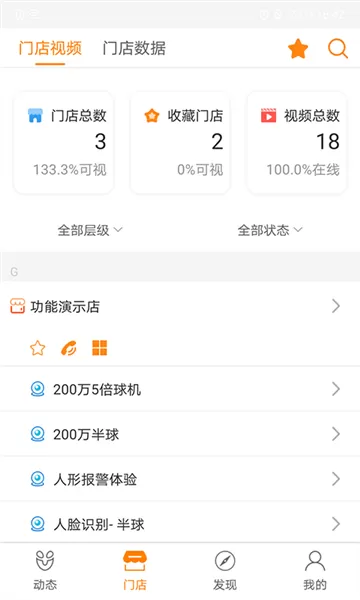Switch to the 门店数据 tab

pos(134,49)
